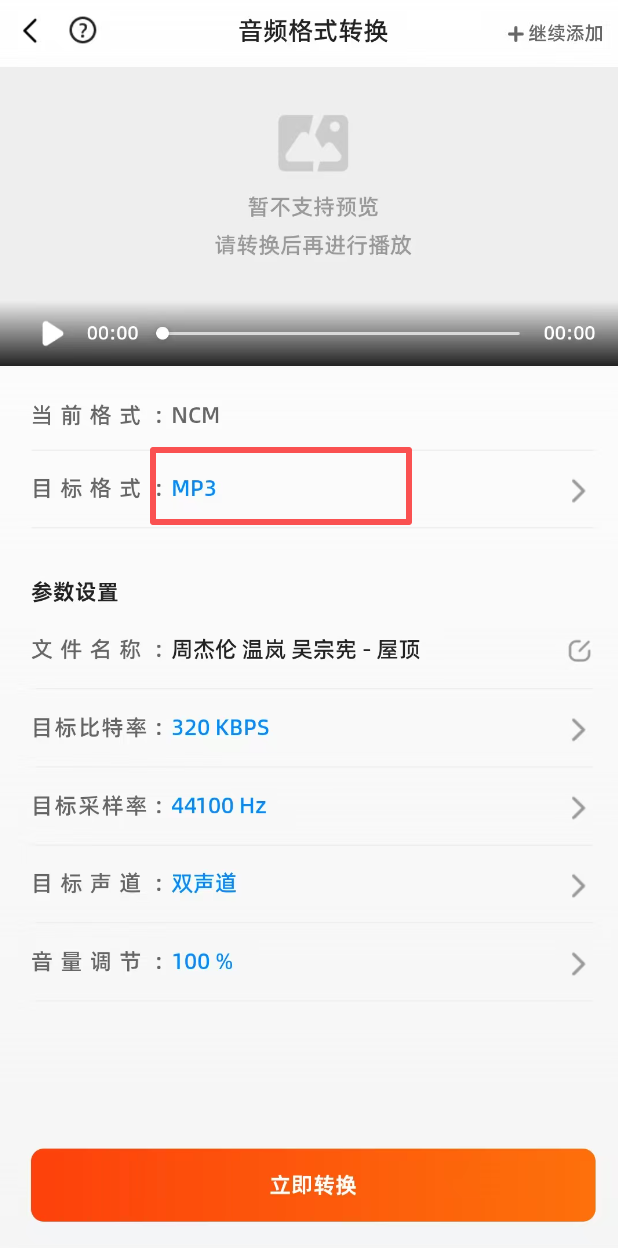This screenshot has width=618, height=1248.
Task: Edit the 文件名称 with the pencil icon
Action: tap(579, 651)
